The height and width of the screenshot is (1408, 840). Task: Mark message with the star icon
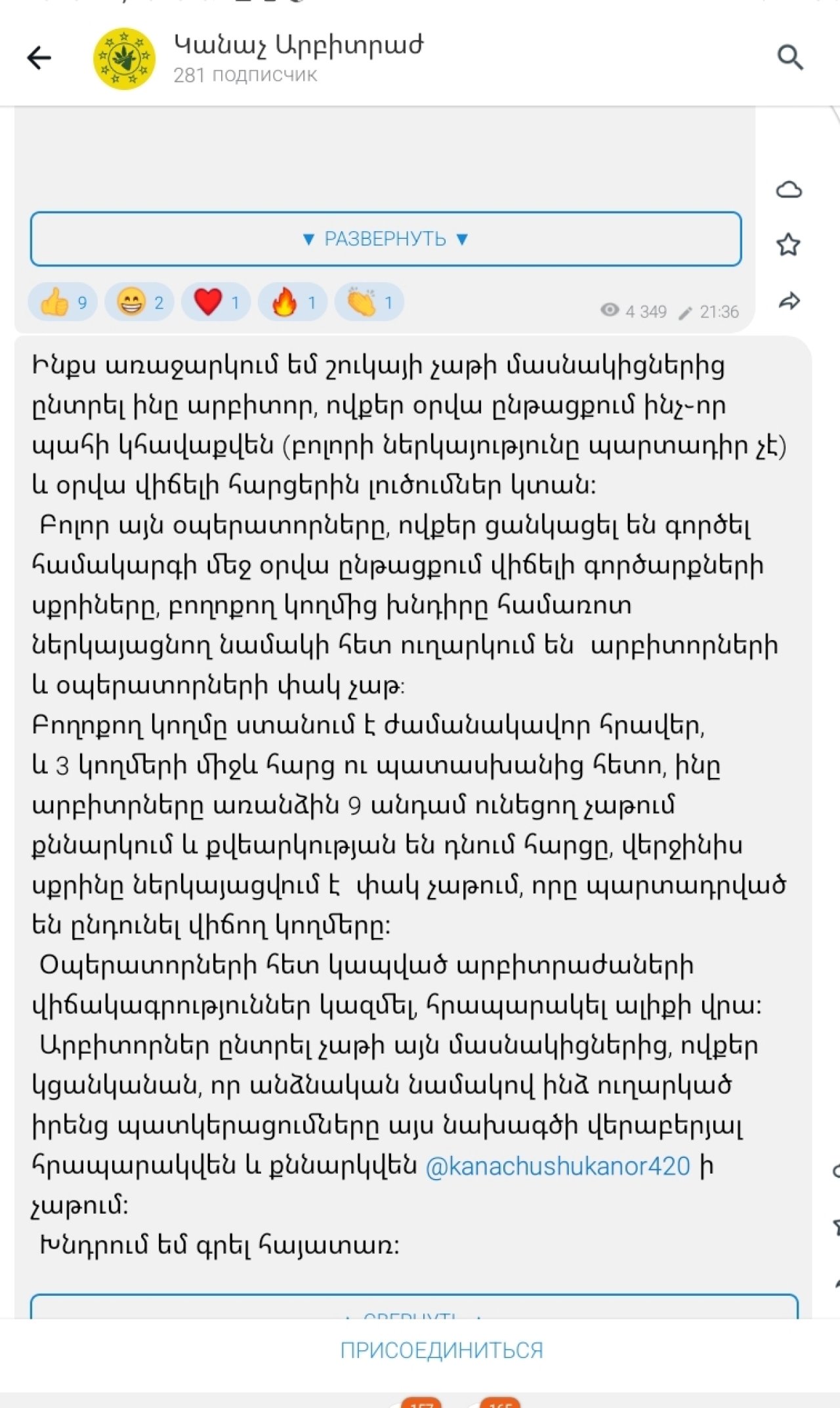[x=789, y=245]
